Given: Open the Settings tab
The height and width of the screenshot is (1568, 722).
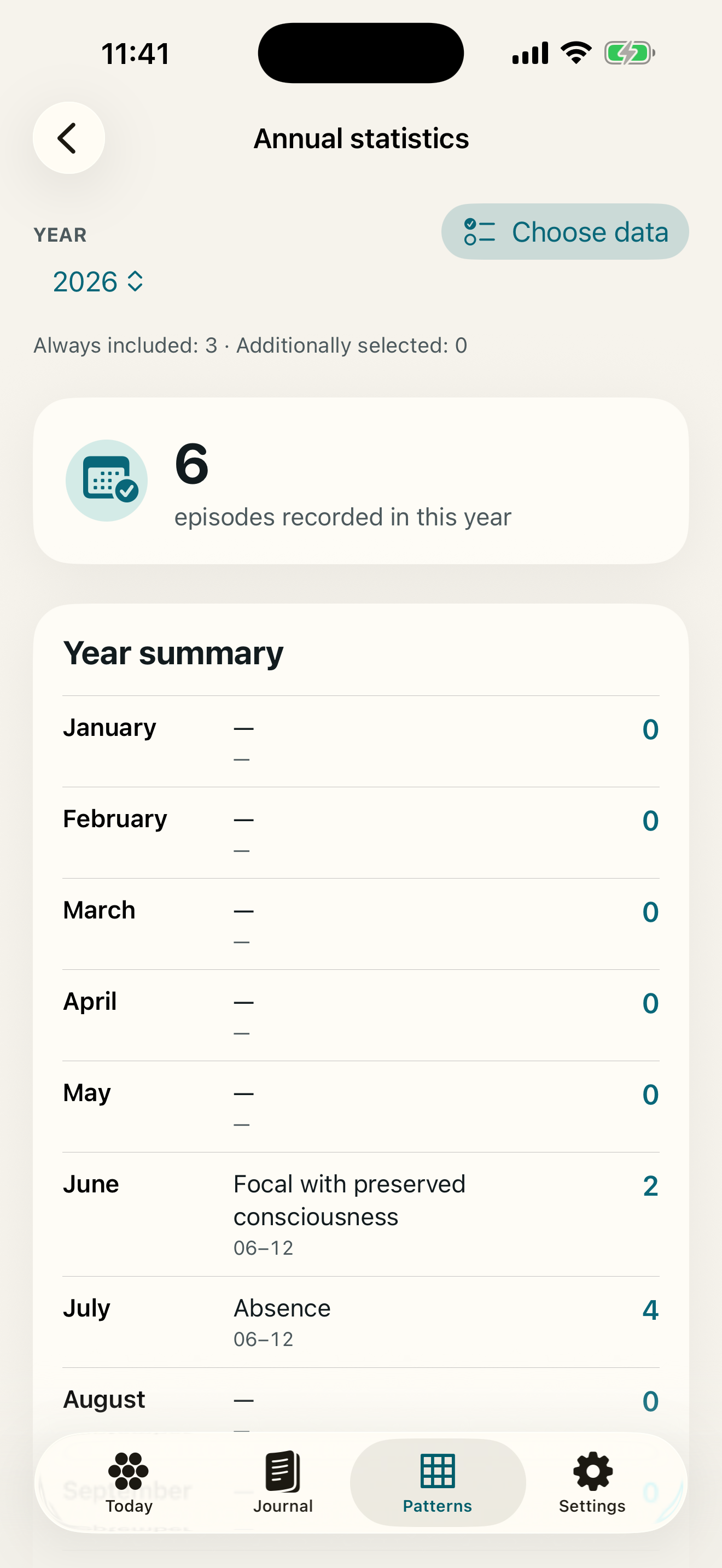Looking at the screenshot, I should click(592, 1482).
